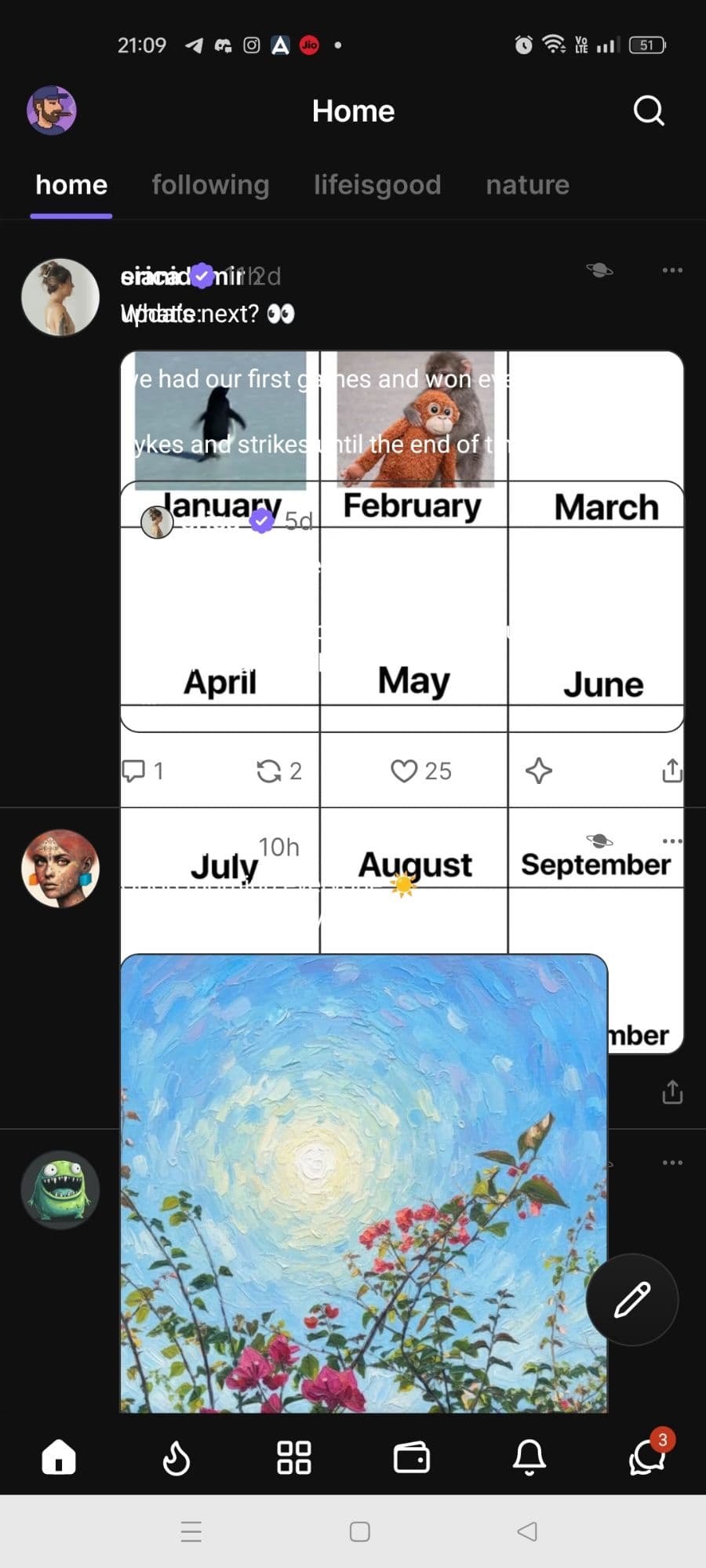The width and height of the screenshot is (706, 1568).
Task: Switch to the following tab
Action: point(210,185)
